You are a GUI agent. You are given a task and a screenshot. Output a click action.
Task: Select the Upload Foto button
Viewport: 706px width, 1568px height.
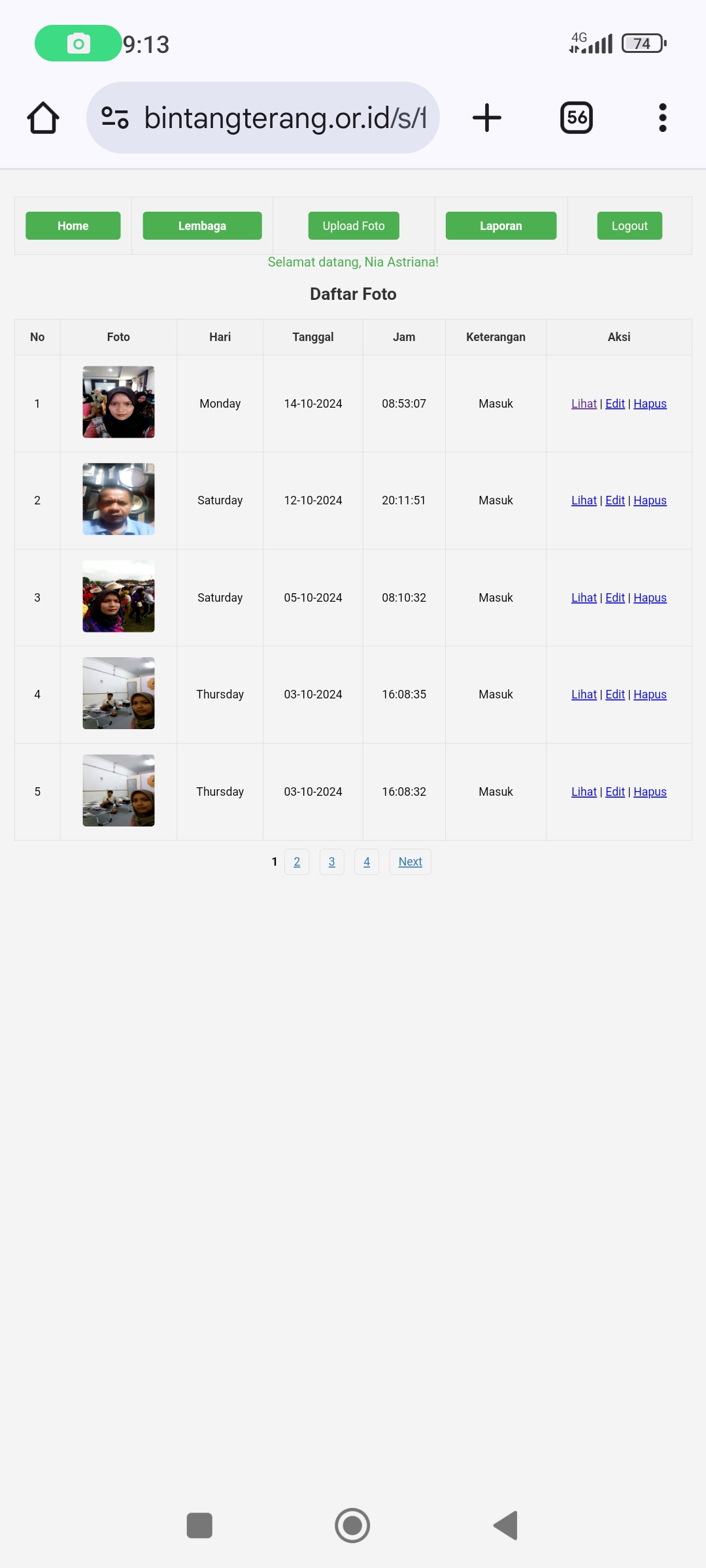coord(354,226)
